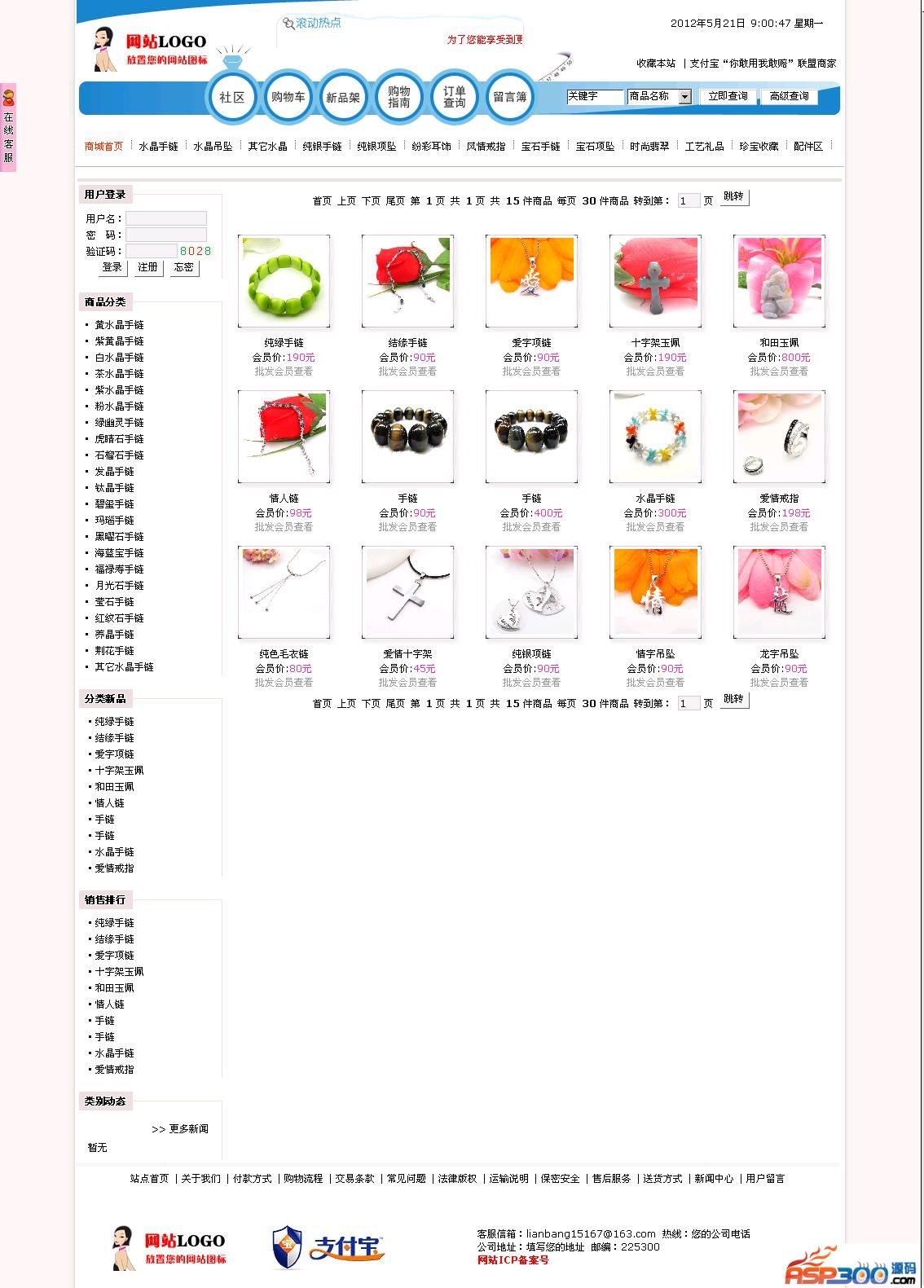Open the 爱情十字架 product thumbnail
The height and width of the screenshot is (1288, 924).
pyautogui.click(x=407, y=592)
